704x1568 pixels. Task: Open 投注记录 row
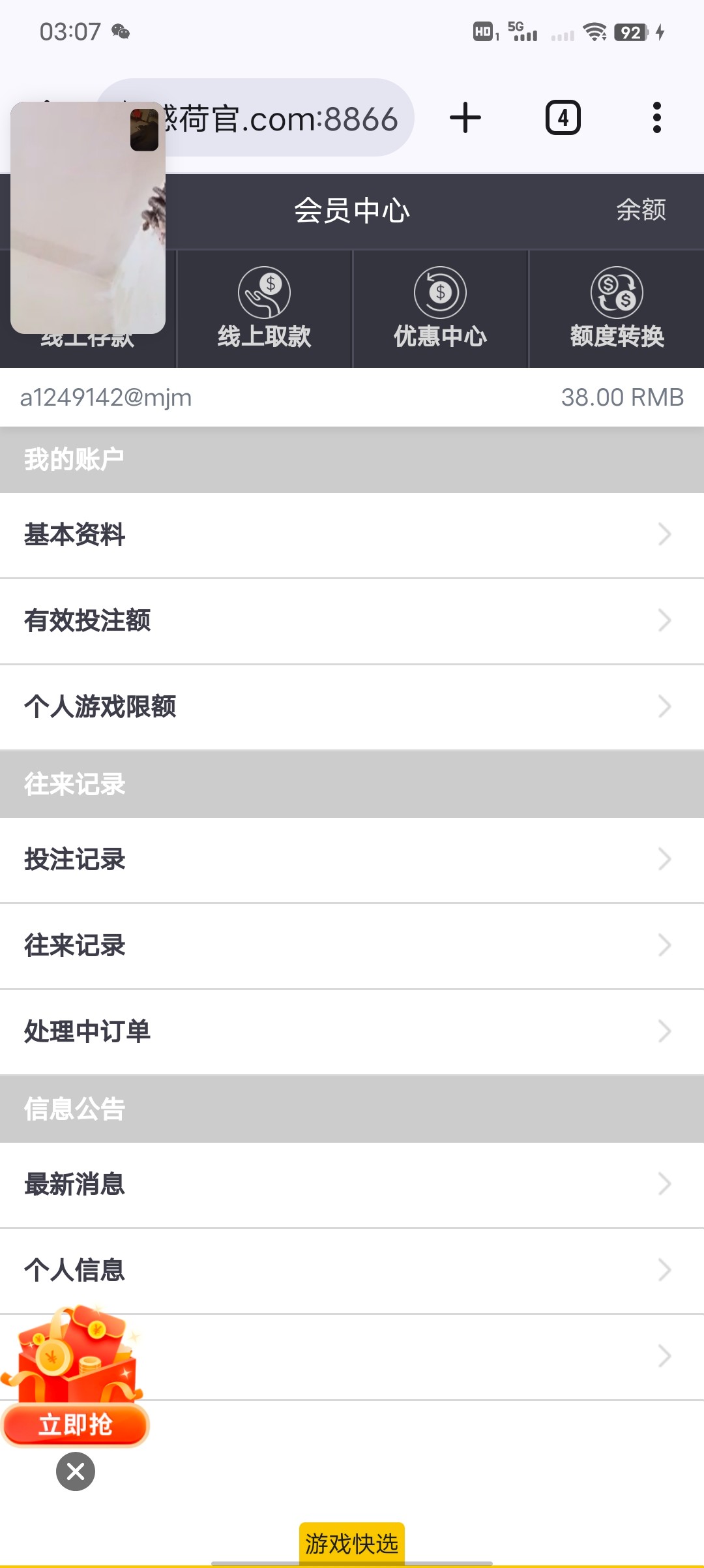pyautogui.click(x=352, y=860)
